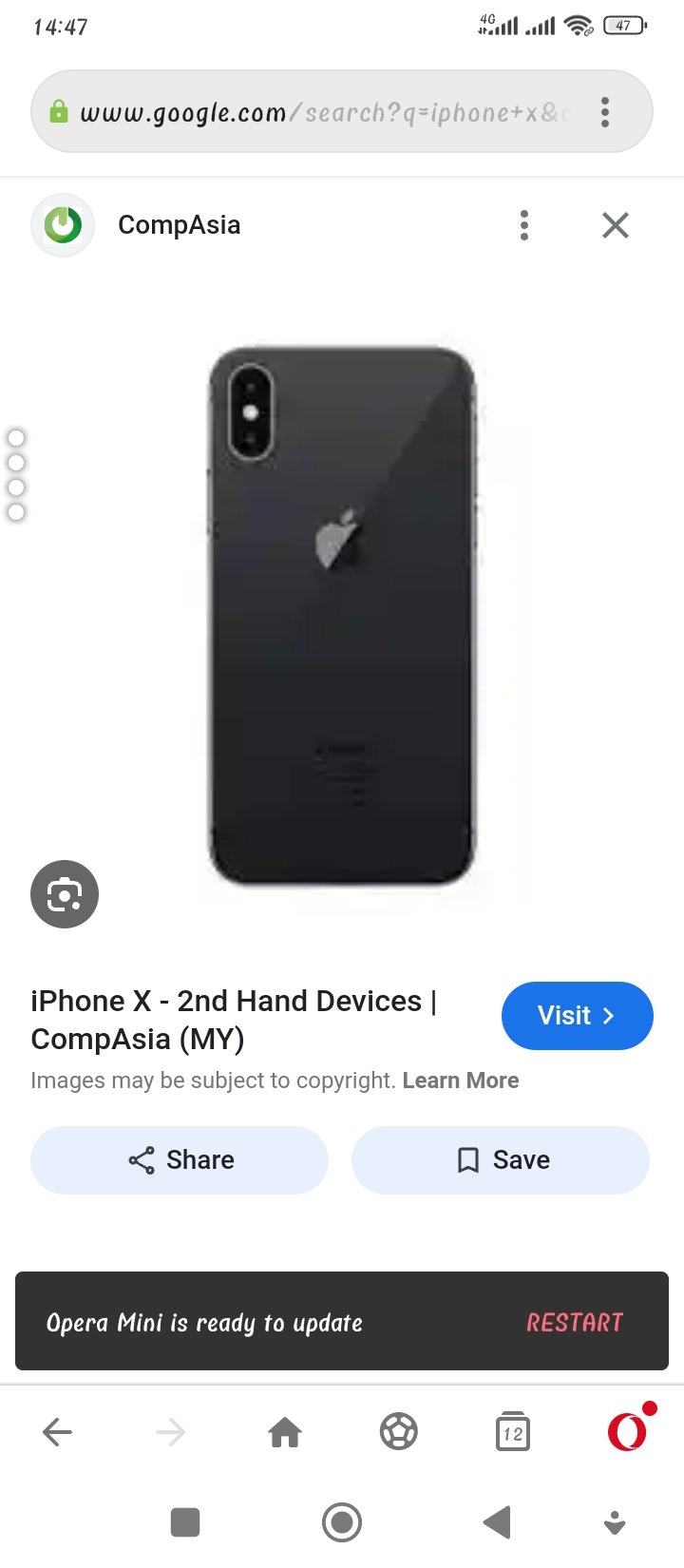Image resolution: width=684 pixels, height=1568 pixels.
Task: Open the 12 tabs switcher
Action: point(513,1431)
